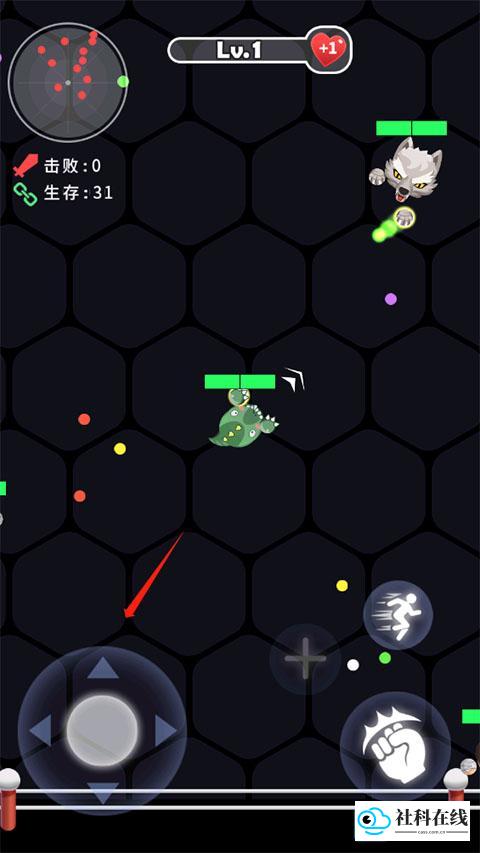This screenshot has height=853, width=480.
Task: Tap the virtual joystick's up arrow
Action: tap(103, 669)
